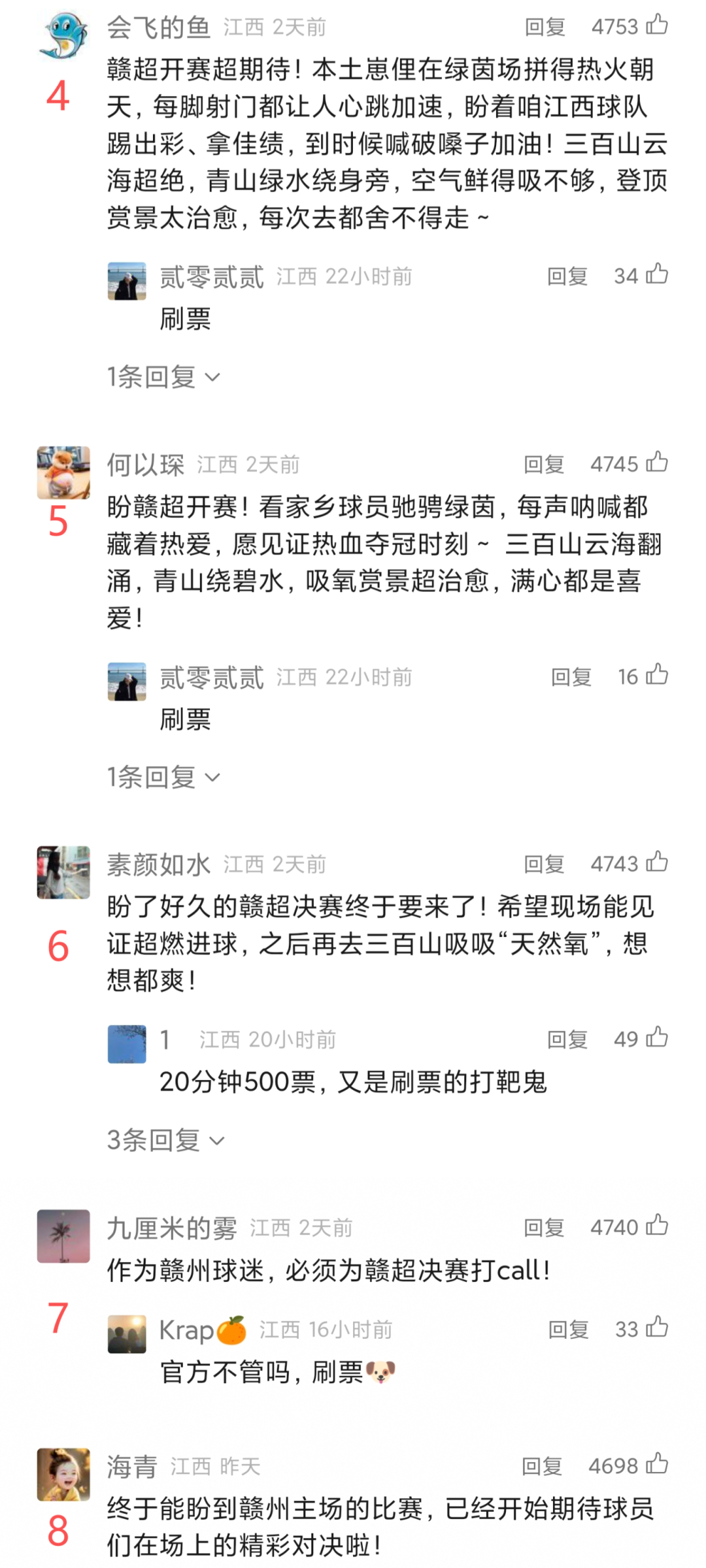Open 何以琛's profile avatar

point(63,472)
